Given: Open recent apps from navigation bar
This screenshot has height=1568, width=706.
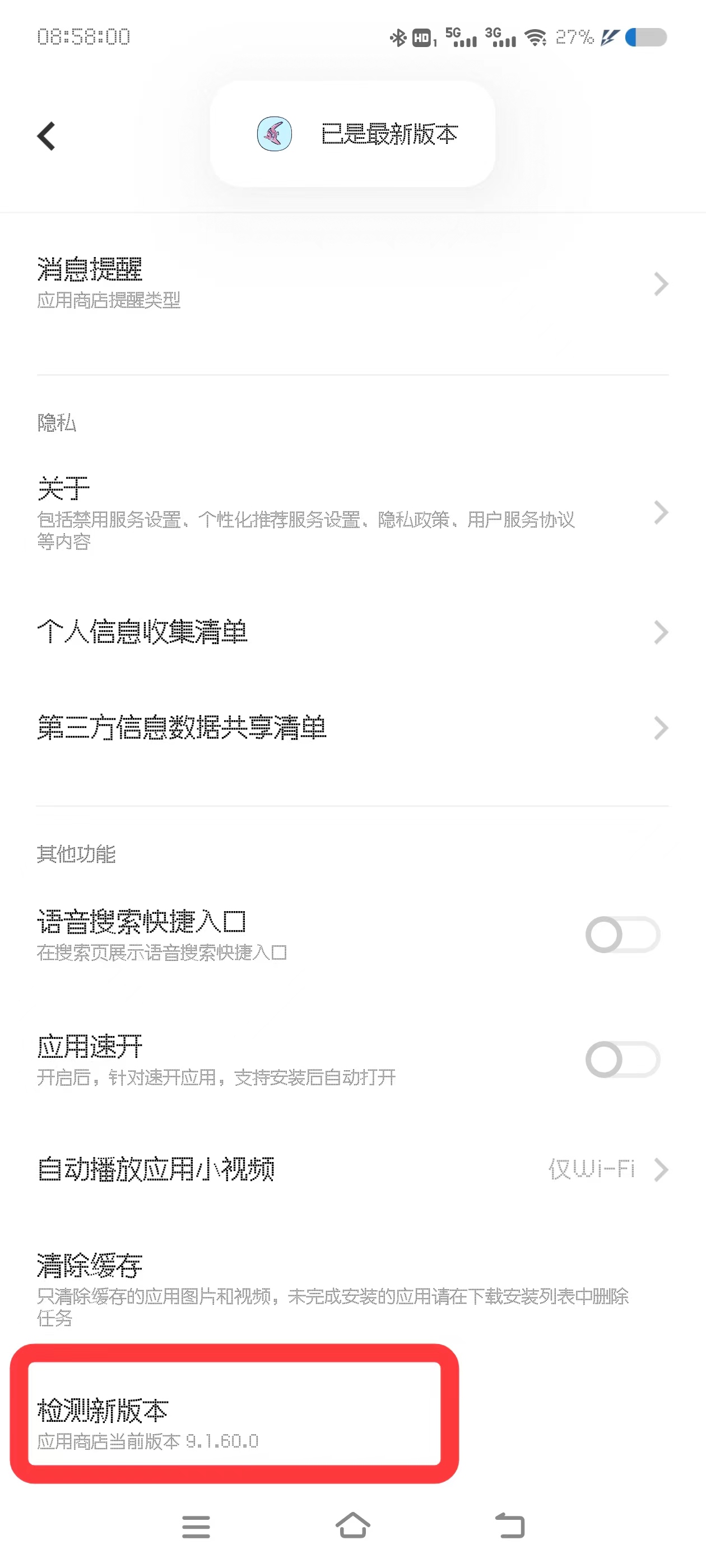Looking at the screenshot, I should [196, 1527].
